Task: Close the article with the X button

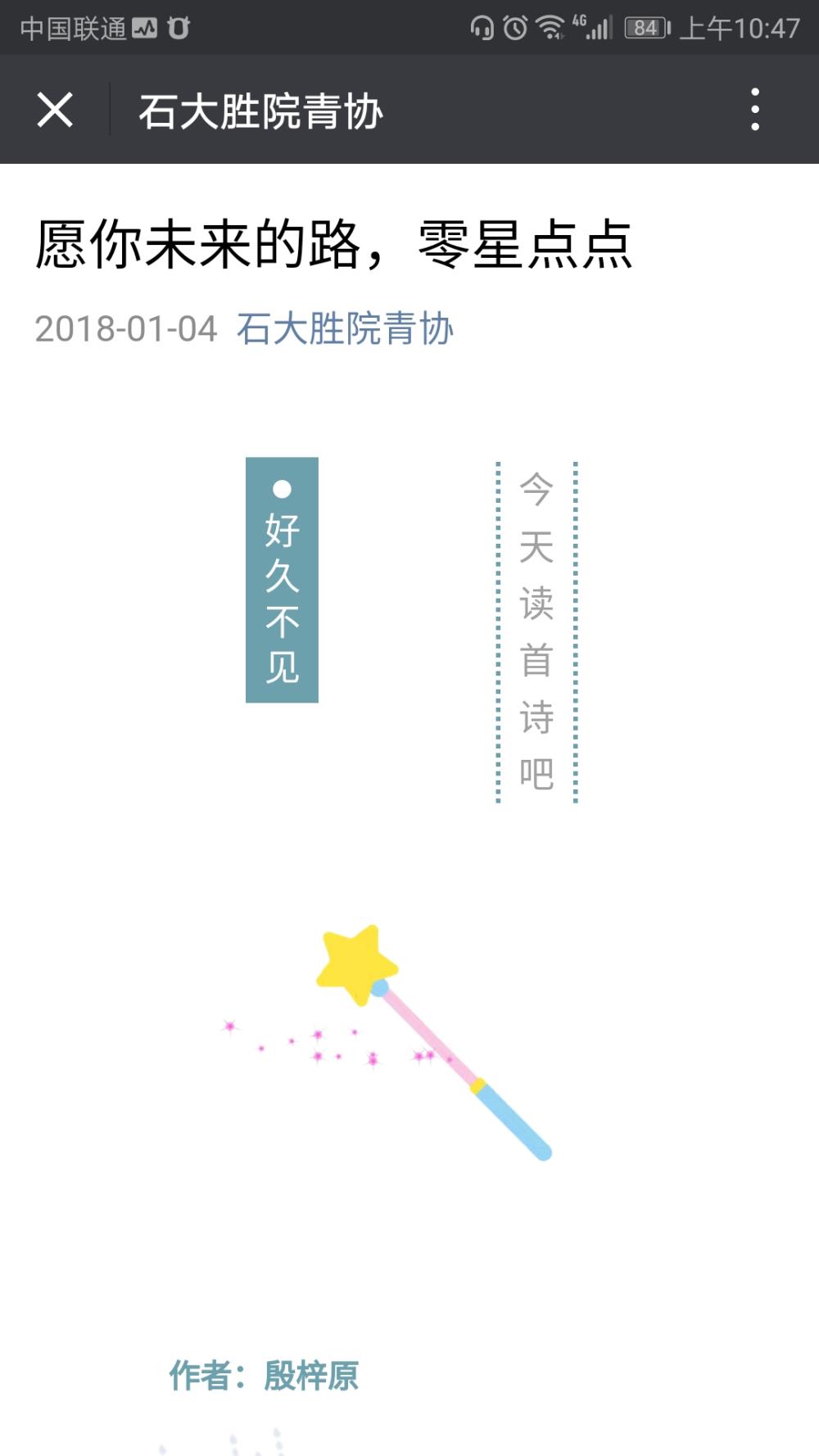Action: (x=55, y=110)
